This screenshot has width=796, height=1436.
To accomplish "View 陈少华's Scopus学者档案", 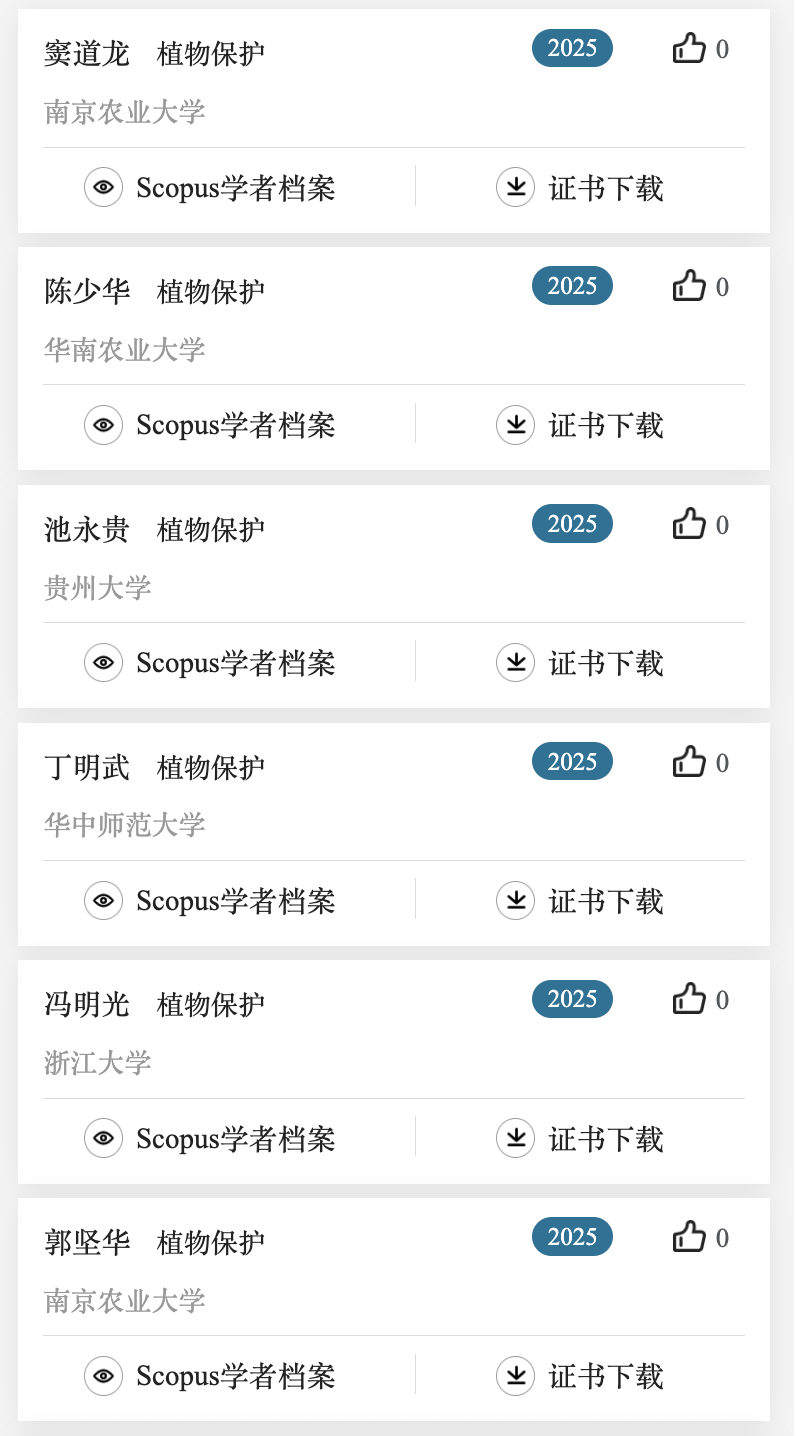I will pos(210,425).
